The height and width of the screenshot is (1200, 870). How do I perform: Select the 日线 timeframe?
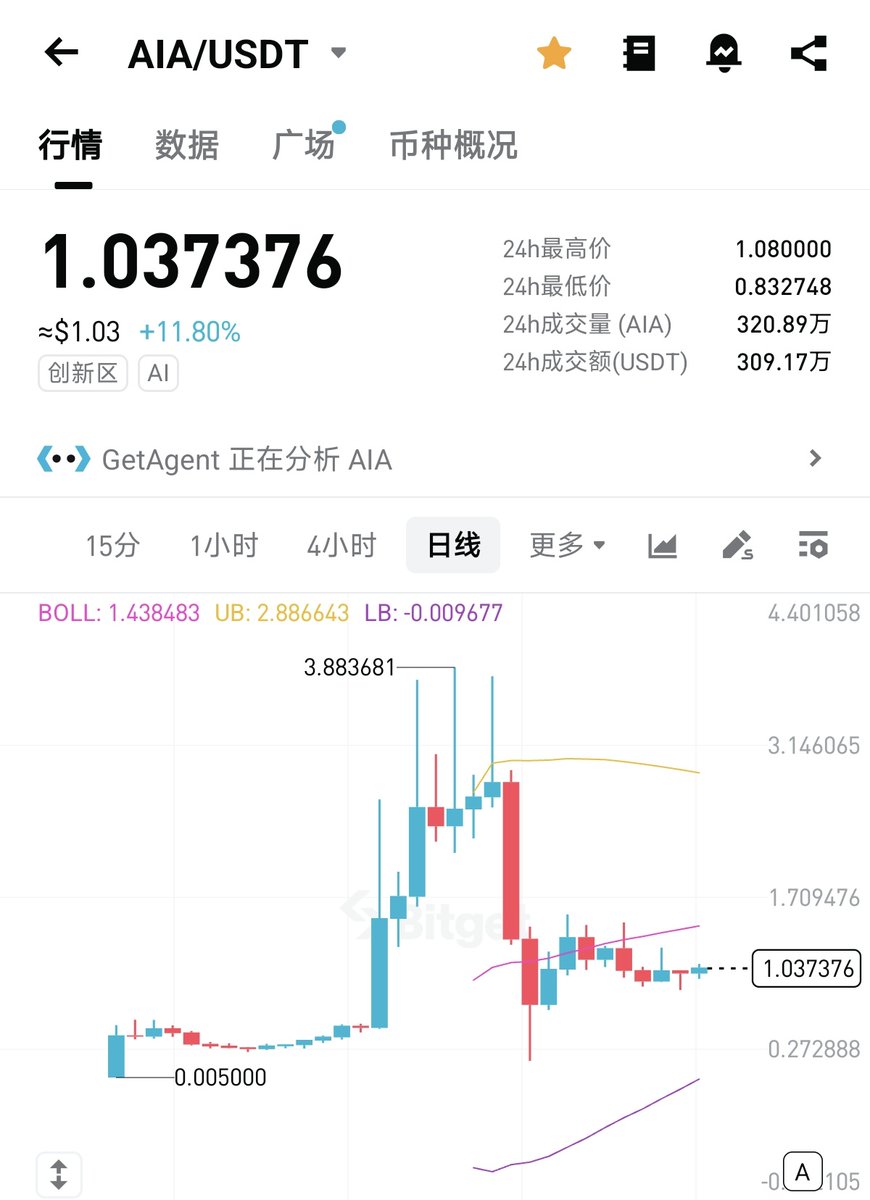pos(453,546)
